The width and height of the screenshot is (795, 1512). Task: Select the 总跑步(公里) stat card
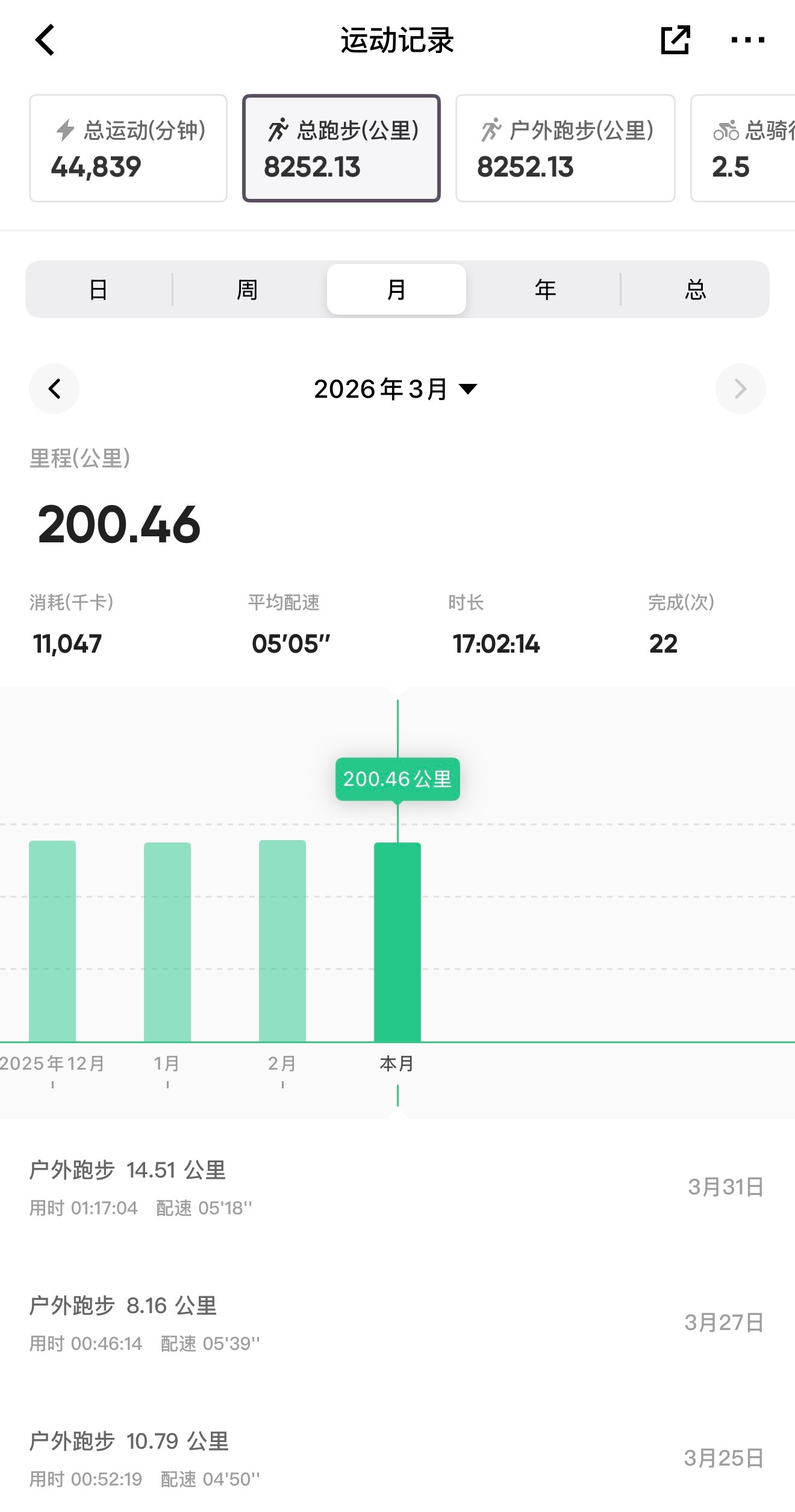click(x=341, y=148)
